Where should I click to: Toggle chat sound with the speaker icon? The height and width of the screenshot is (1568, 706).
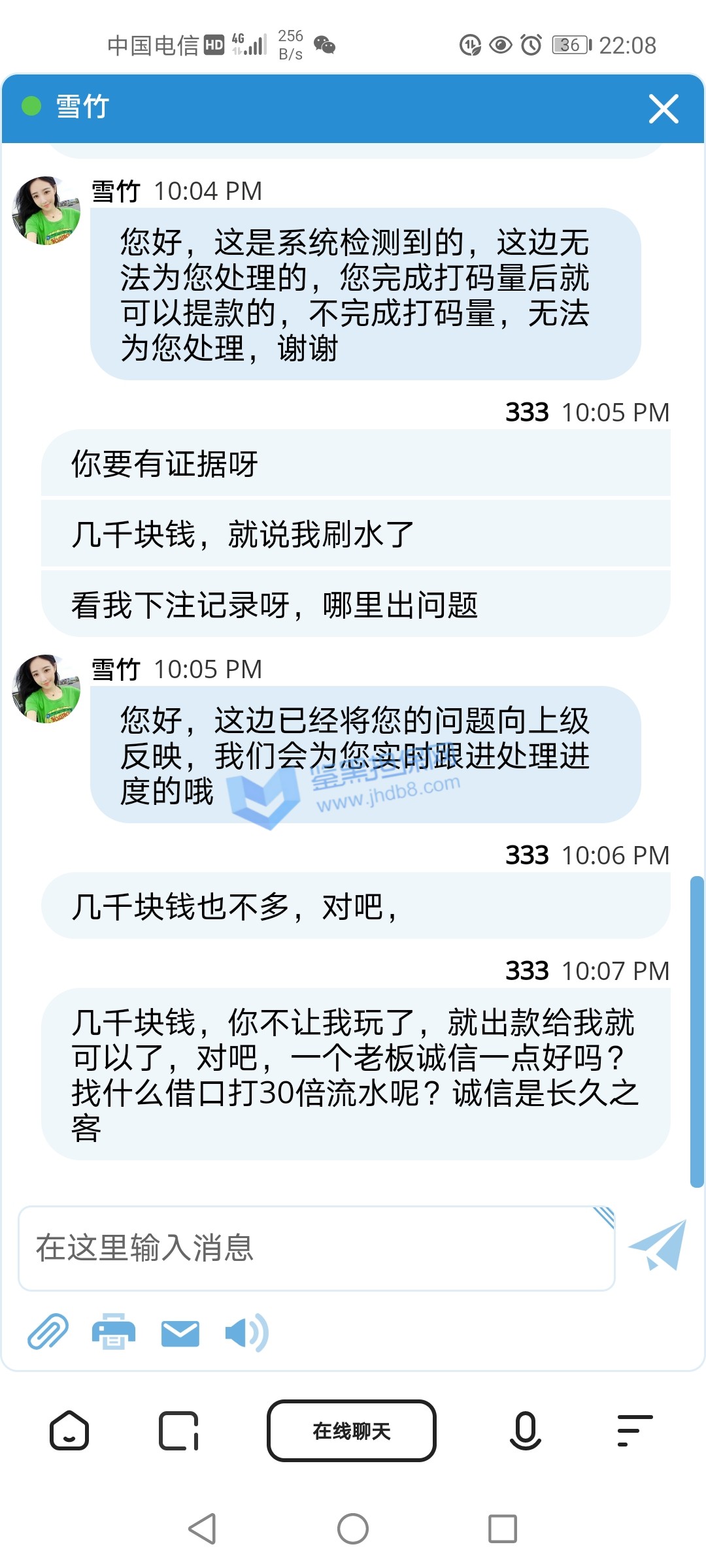click(246, 1333)
